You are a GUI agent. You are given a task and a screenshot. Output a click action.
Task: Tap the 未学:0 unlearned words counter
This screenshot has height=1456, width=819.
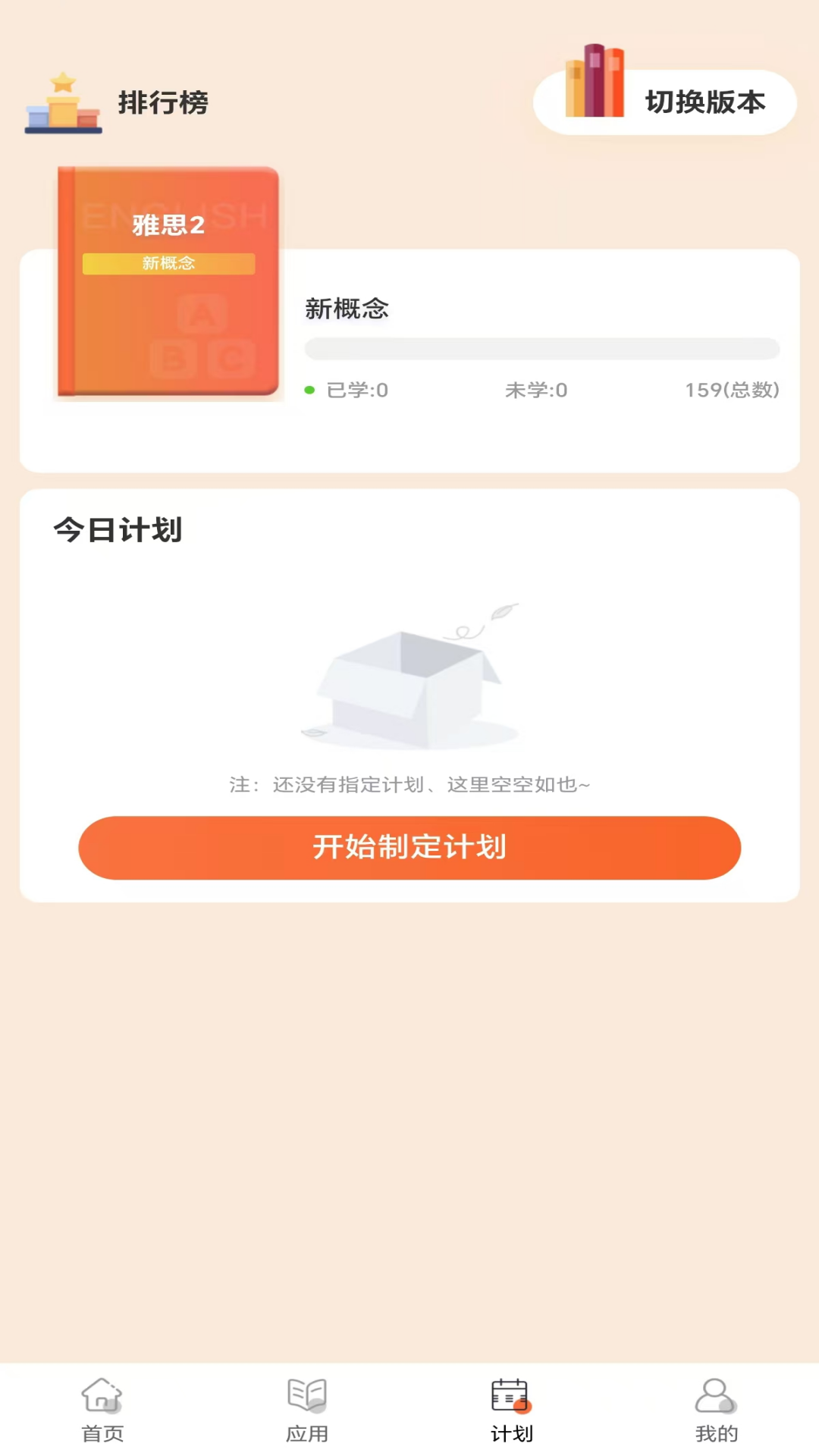pyautogui.click(x=535, y=391)
